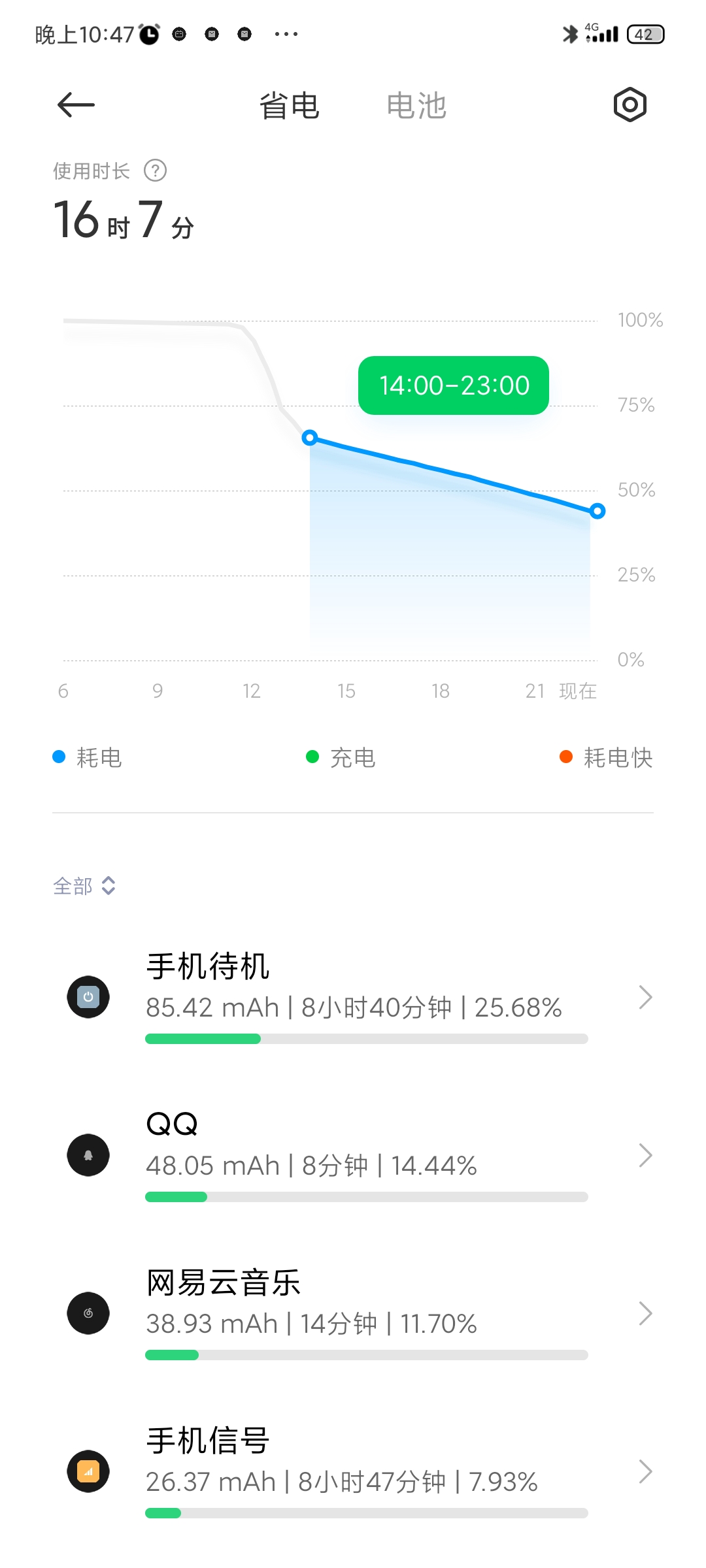
Task: Switch to the 电池 tab
Action: coord(416,106)
